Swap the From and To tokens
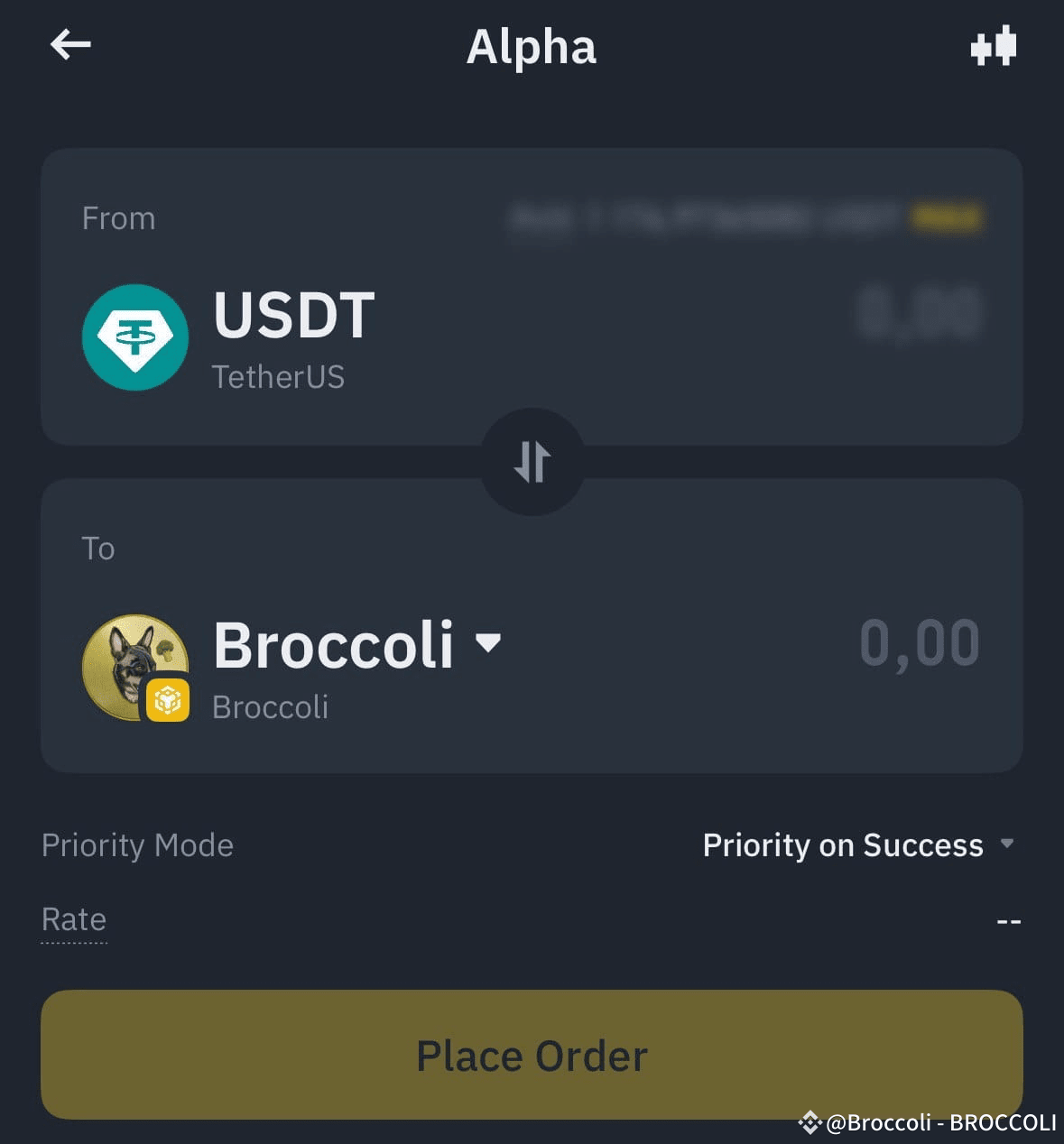The width and height of the screenshot is (1064, 1144). tap(532, 461)
